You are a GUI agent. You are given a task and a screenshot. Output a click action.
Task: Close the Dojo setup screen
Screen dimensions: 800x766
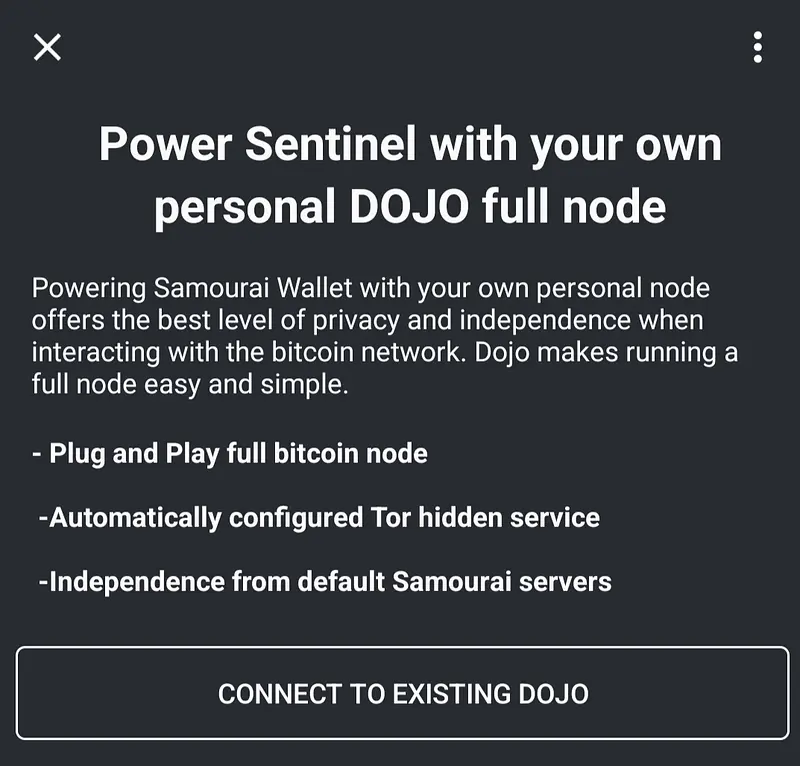[x=47, y=47]
